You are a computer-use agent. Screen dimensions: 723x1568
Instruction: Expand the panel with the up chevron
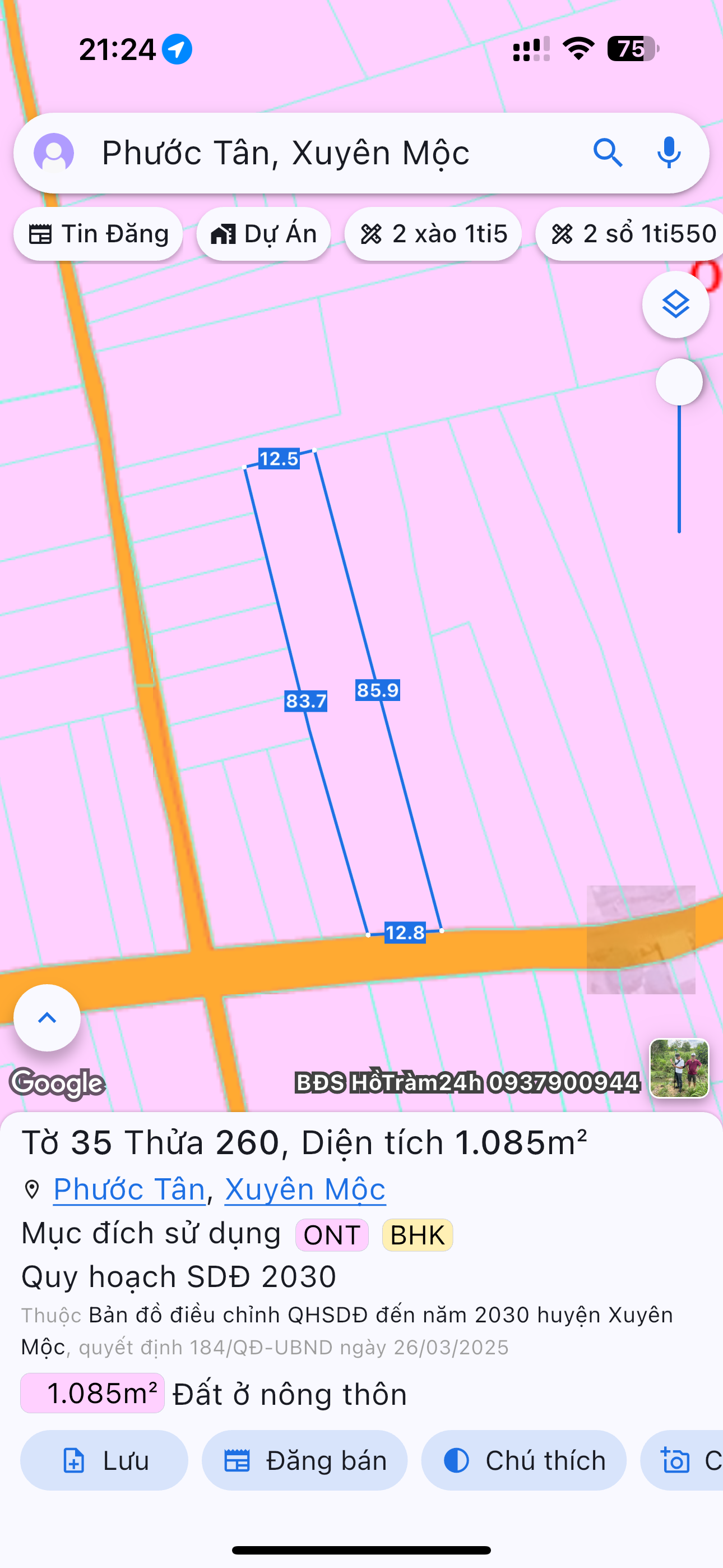coord(47,1018)
